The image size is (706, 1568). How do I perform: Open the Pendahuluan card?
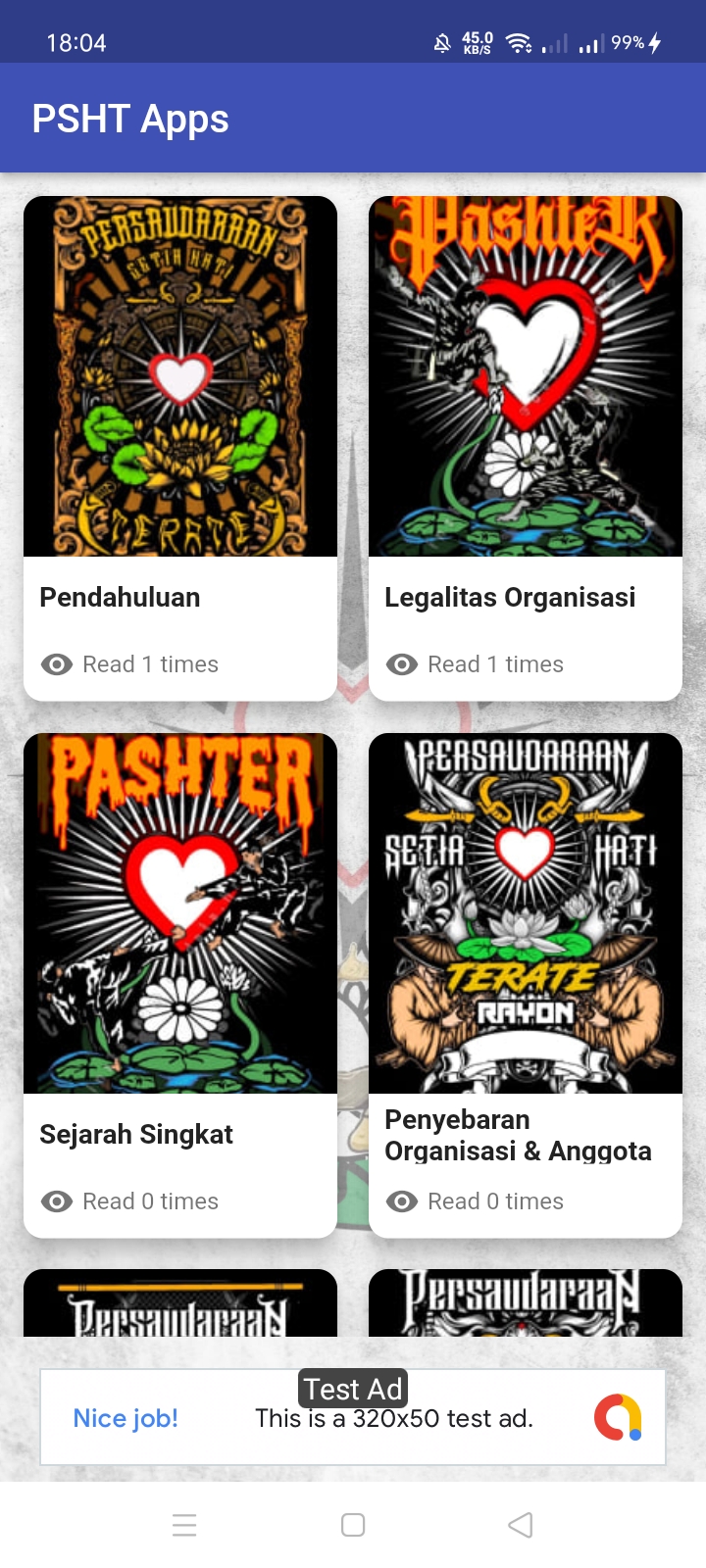point(180,448)
